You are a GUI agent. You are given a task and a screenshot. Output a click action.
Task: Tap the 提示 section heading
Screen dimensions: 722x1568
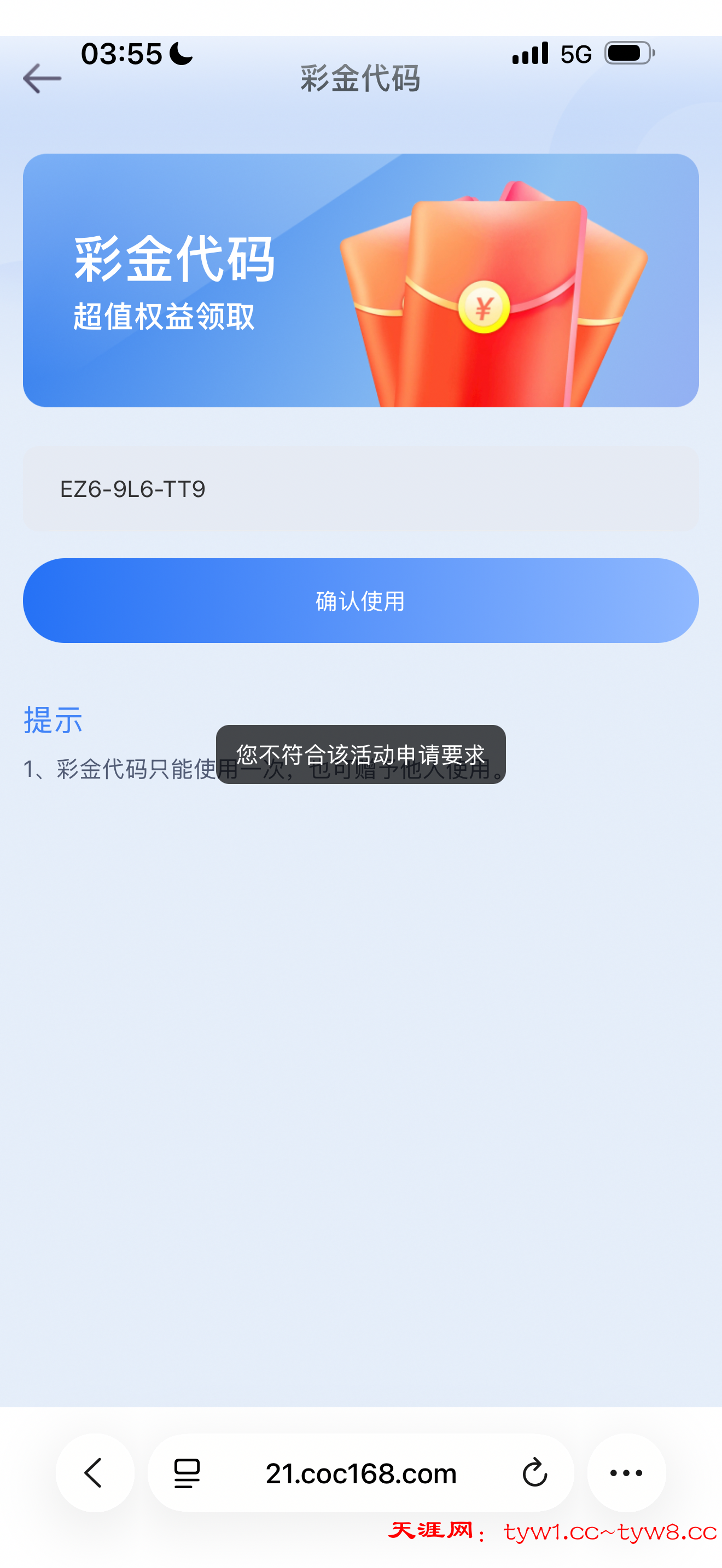pos(53,721)
